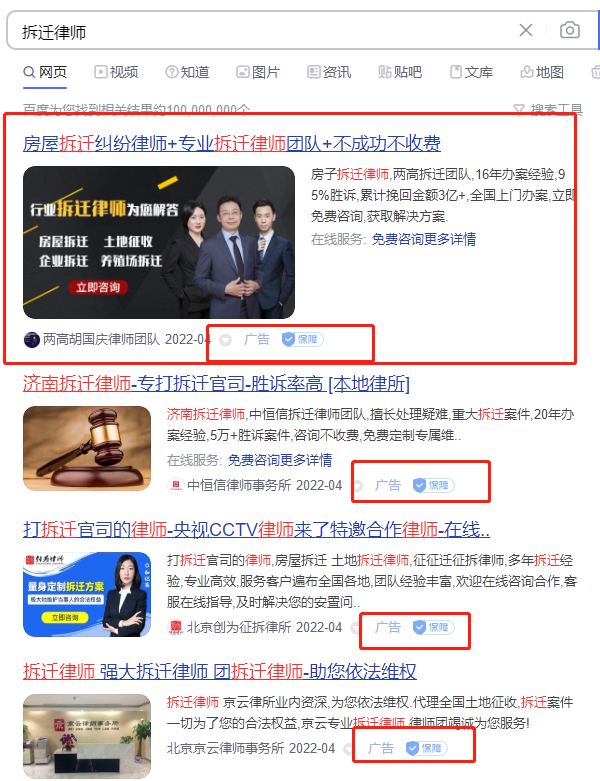600x781 pixels.
Task: Open the 量身定制拆迁方案 thumbnail image
Action: coord(87,594)
